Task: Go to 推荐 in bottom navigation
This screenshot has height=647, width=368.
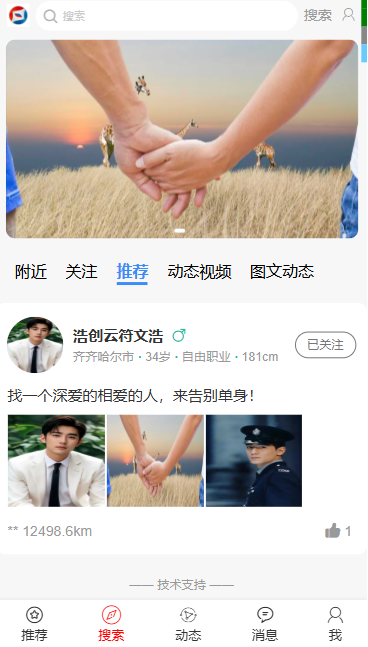Action: pyautogui.click(x=34, y=624)
